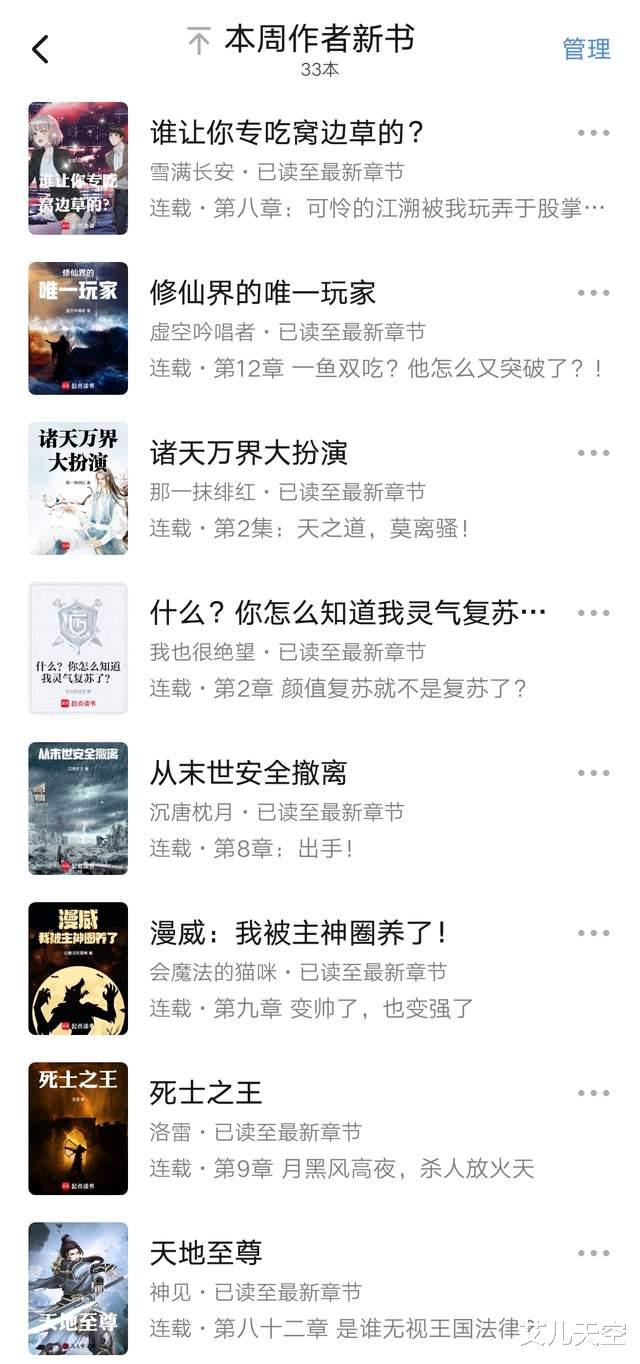Tap 管理 to manage the book list
The height and width of the screenshot is (1364, 640).
[x=586, y=49]
